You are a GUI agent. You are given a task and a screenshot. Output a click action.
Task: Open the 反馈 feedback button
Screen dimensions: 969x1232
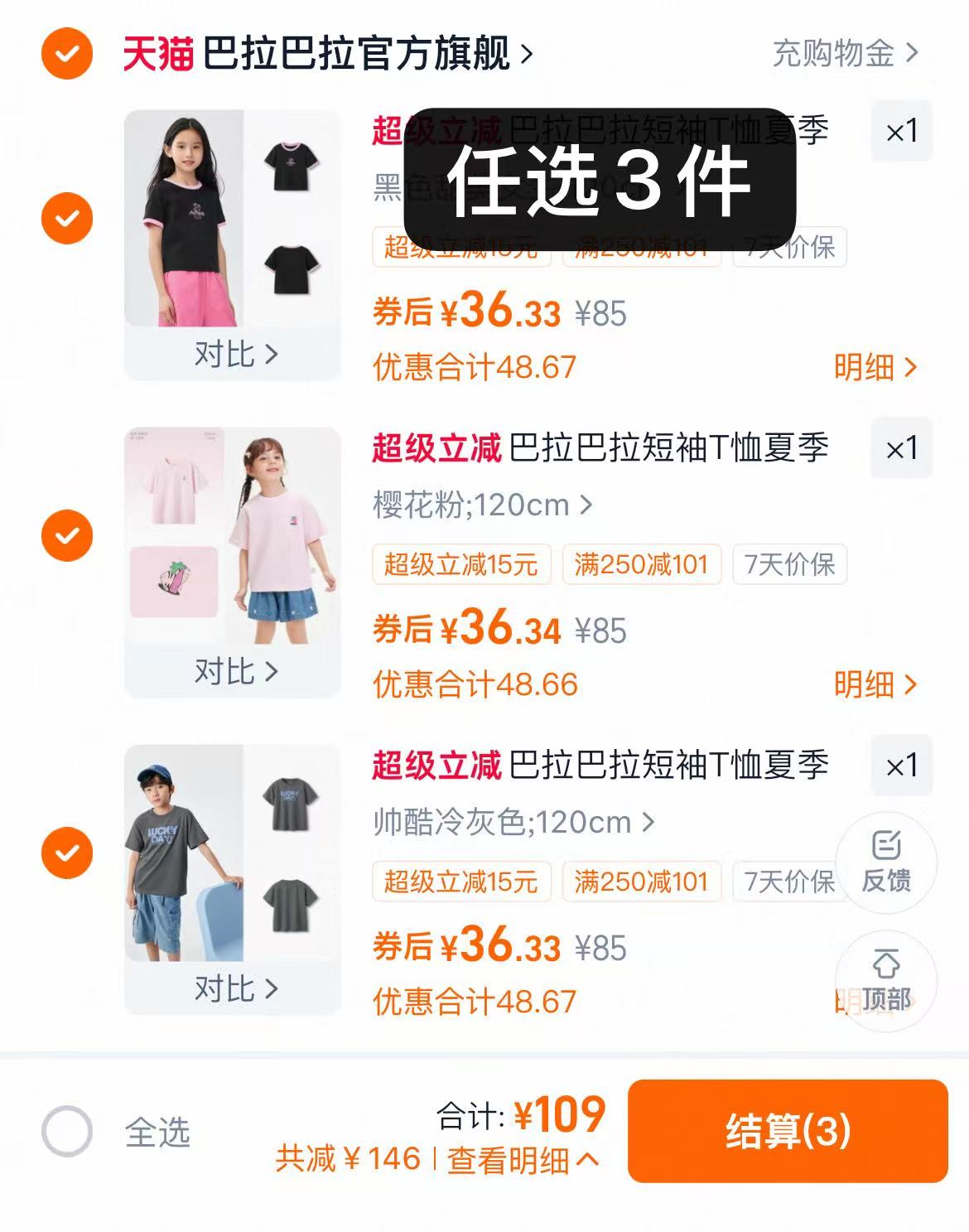(885, 862)
